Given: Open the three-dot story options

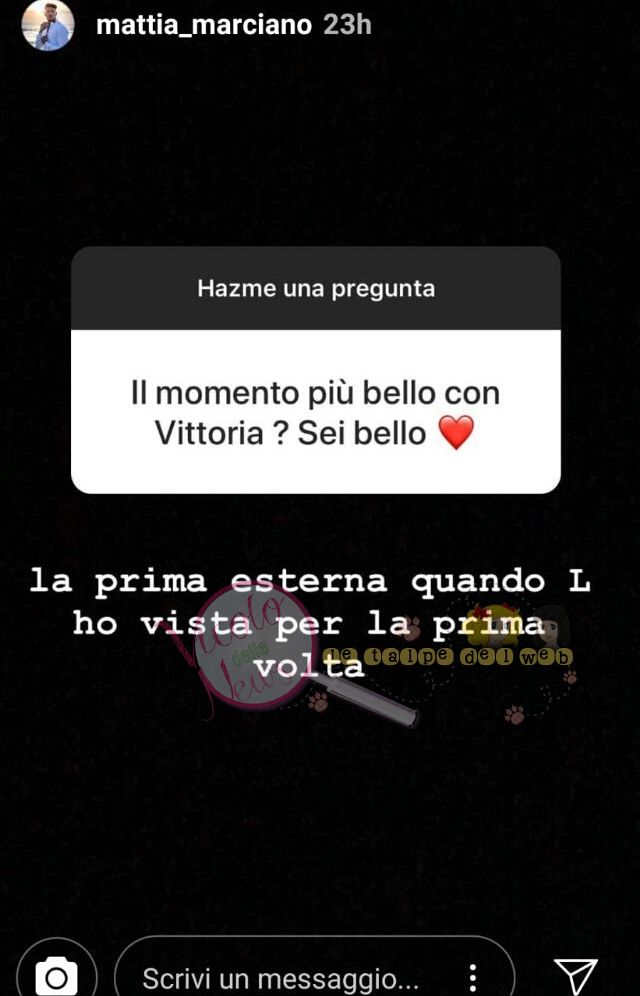Looking at the screenshot, I should [473, 977].
